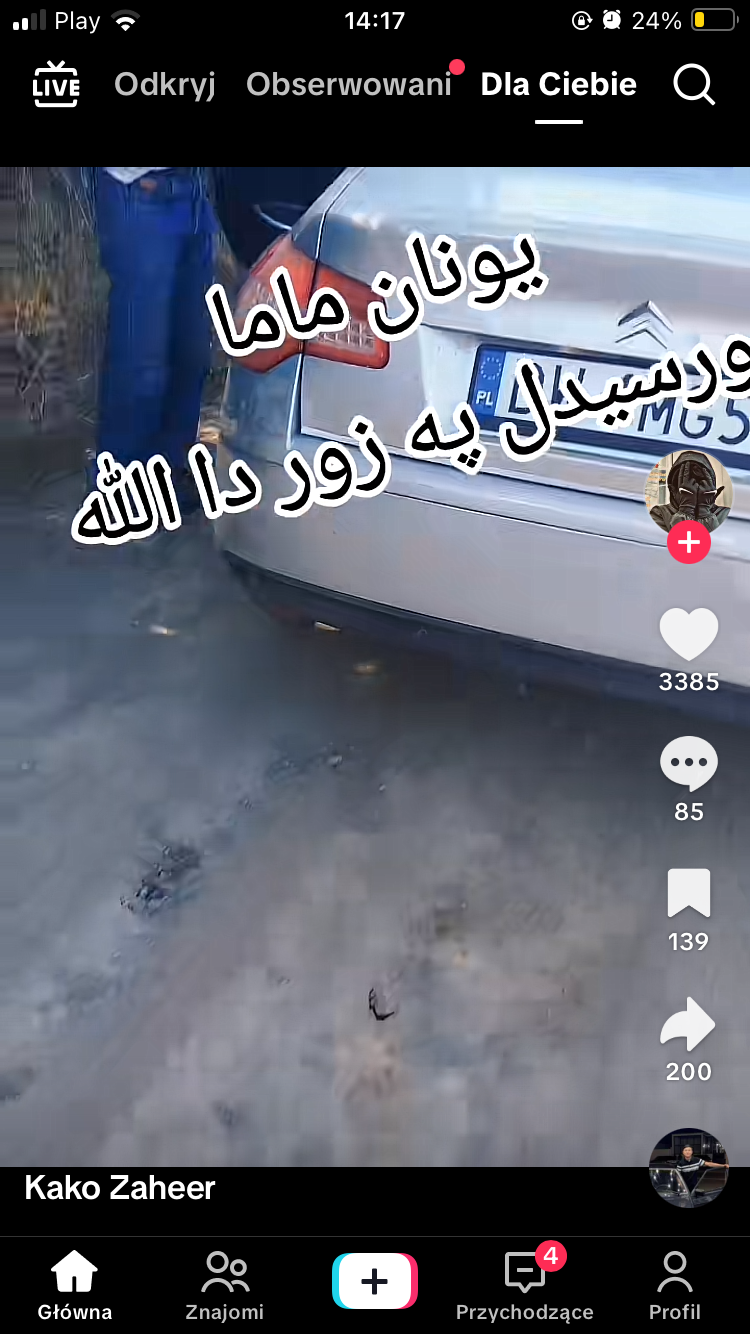Switch to the Obserwowani tab
The image size is (750, 1334).
[349, 85]
